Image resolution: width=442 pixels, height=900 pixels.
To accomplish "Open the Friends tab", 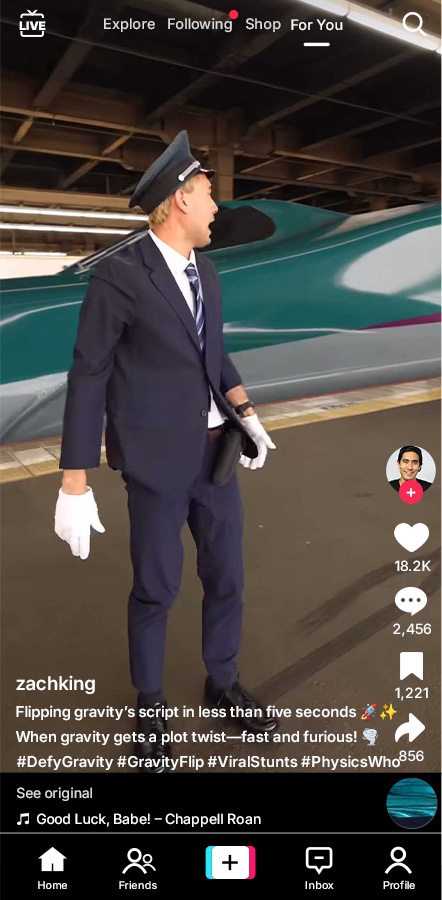I will click(x=138, y=868).
